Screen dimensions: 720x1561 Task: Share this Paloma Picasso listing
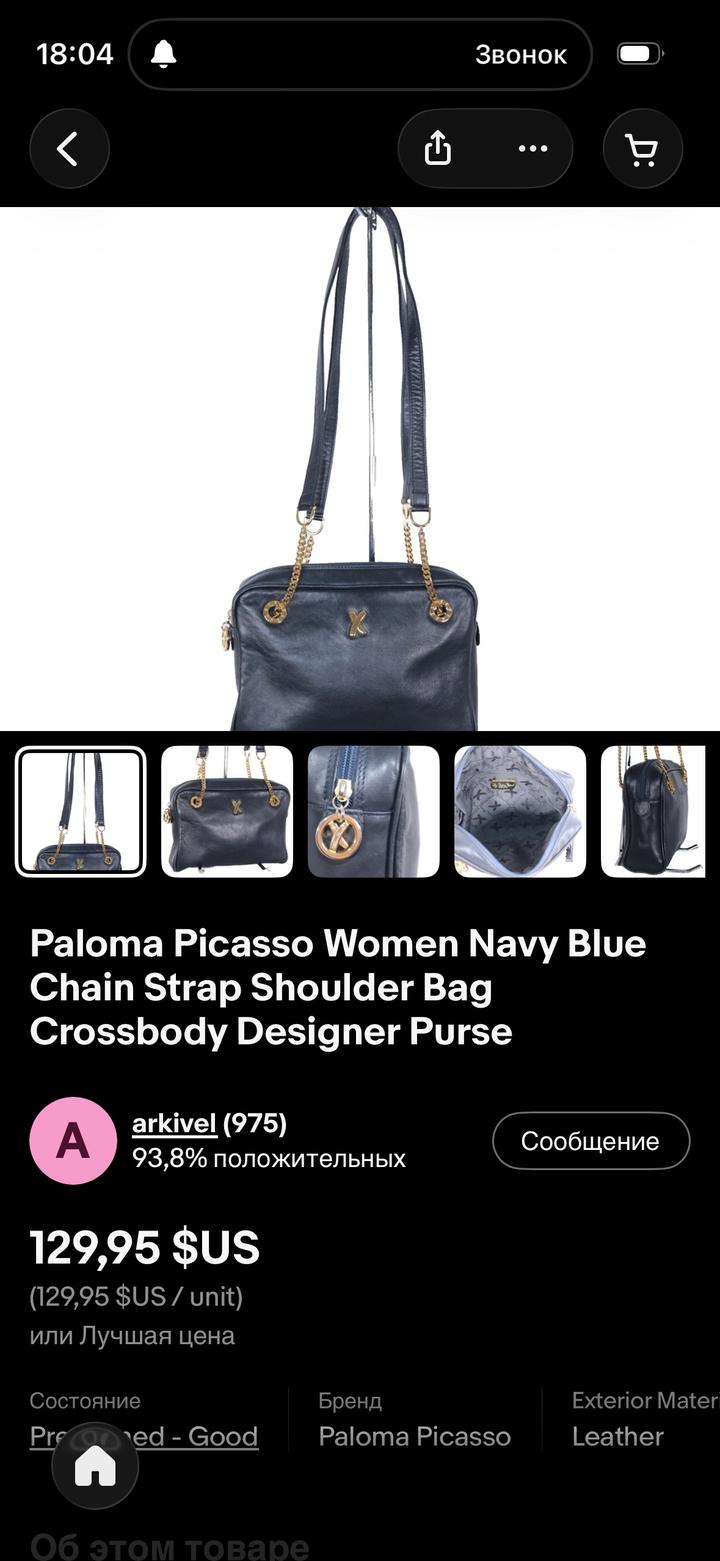click(x=438, y=150)
